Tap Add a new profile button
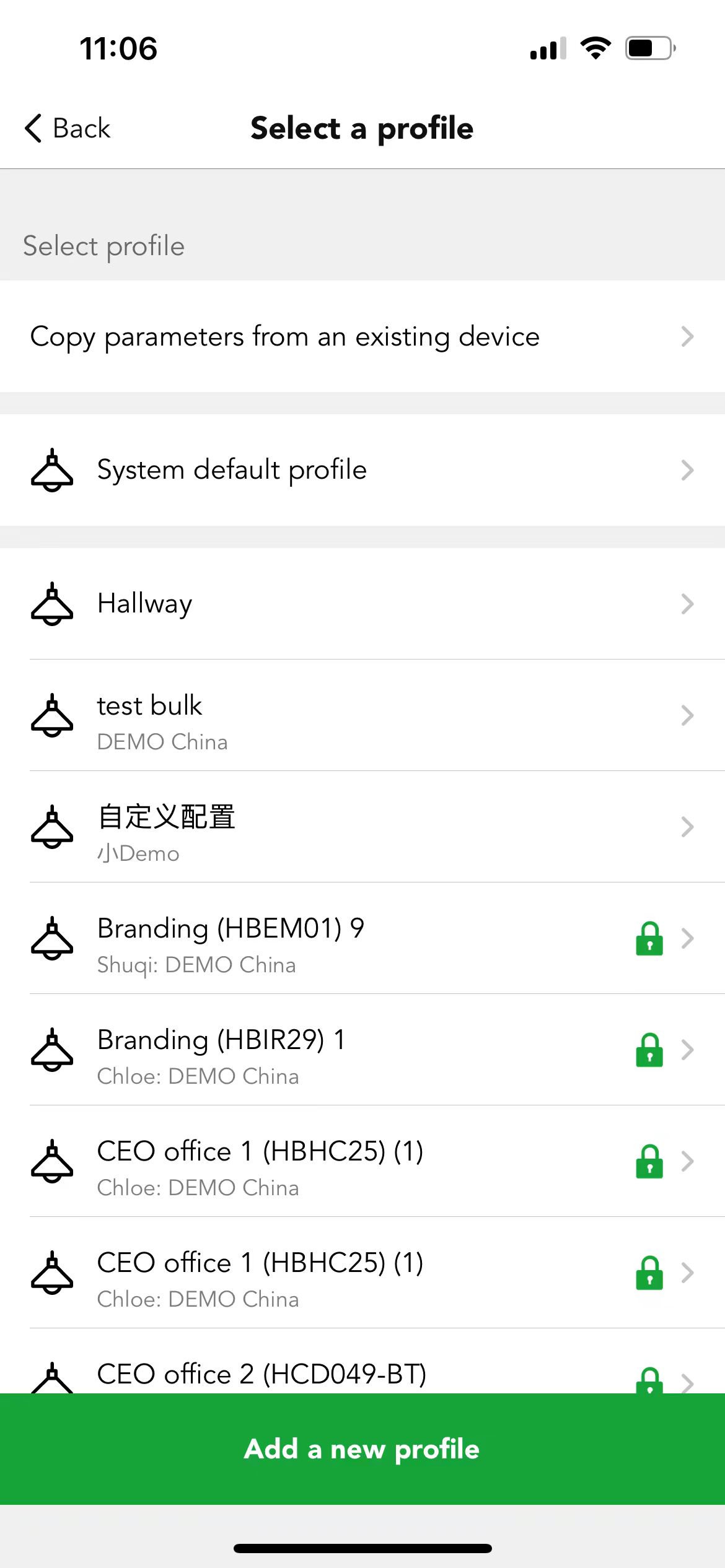The image size is (725, 1568). pyautogui.click(x=362, y=1449)
